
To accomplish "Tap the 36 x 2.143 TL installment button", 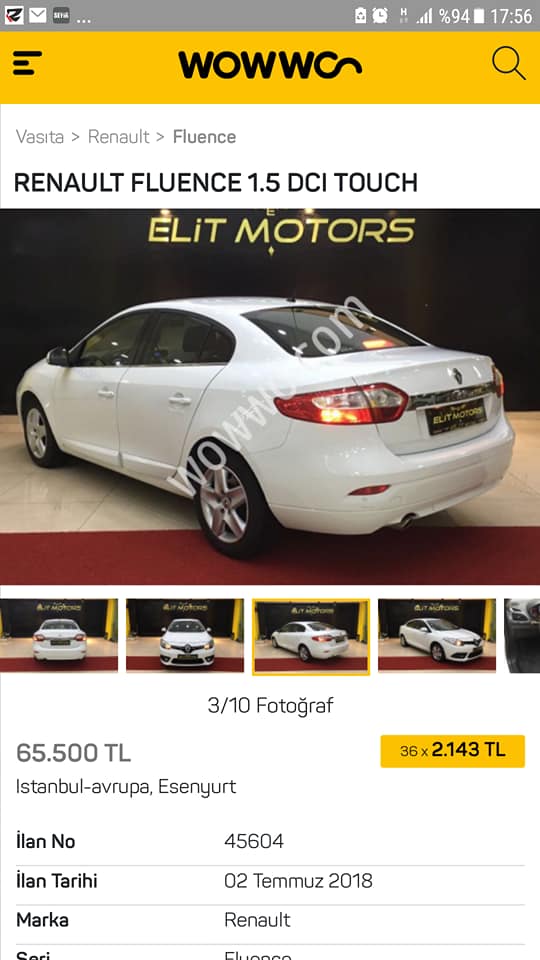I will tap(452, 751).
